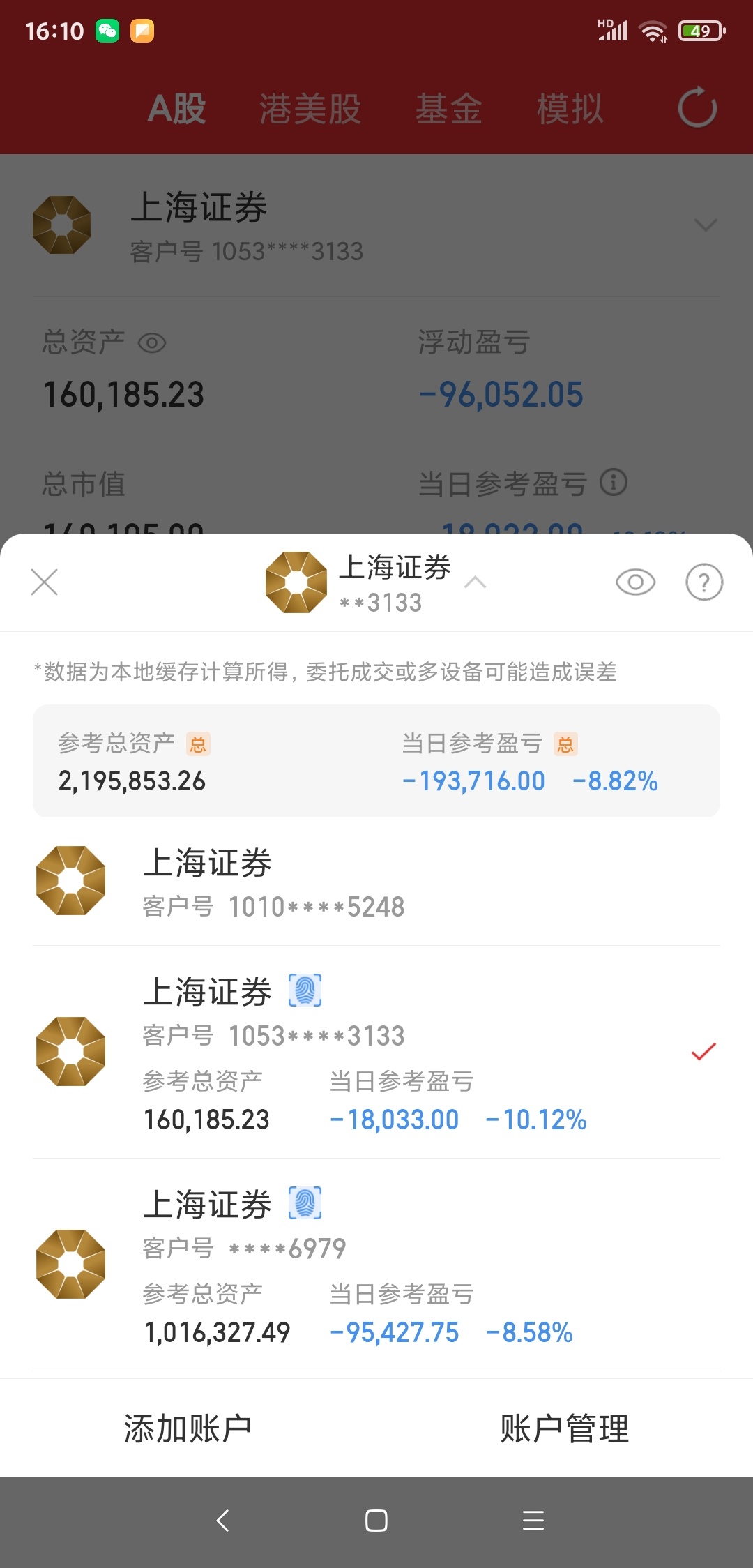Collapse the 上海证券 **3133 account selector

point(376,582)
